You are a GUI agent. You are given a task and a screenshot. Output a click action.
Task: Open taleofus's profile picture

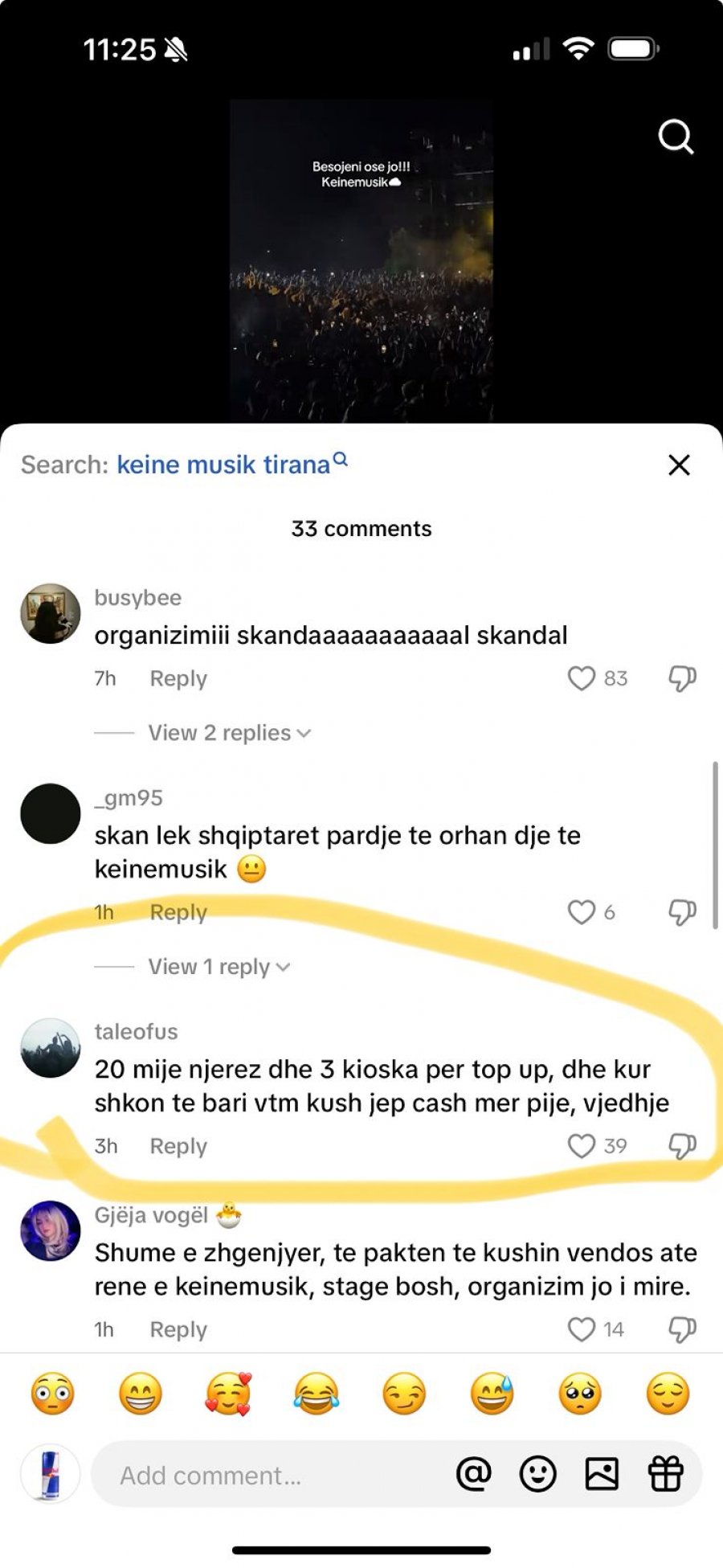51,1049
